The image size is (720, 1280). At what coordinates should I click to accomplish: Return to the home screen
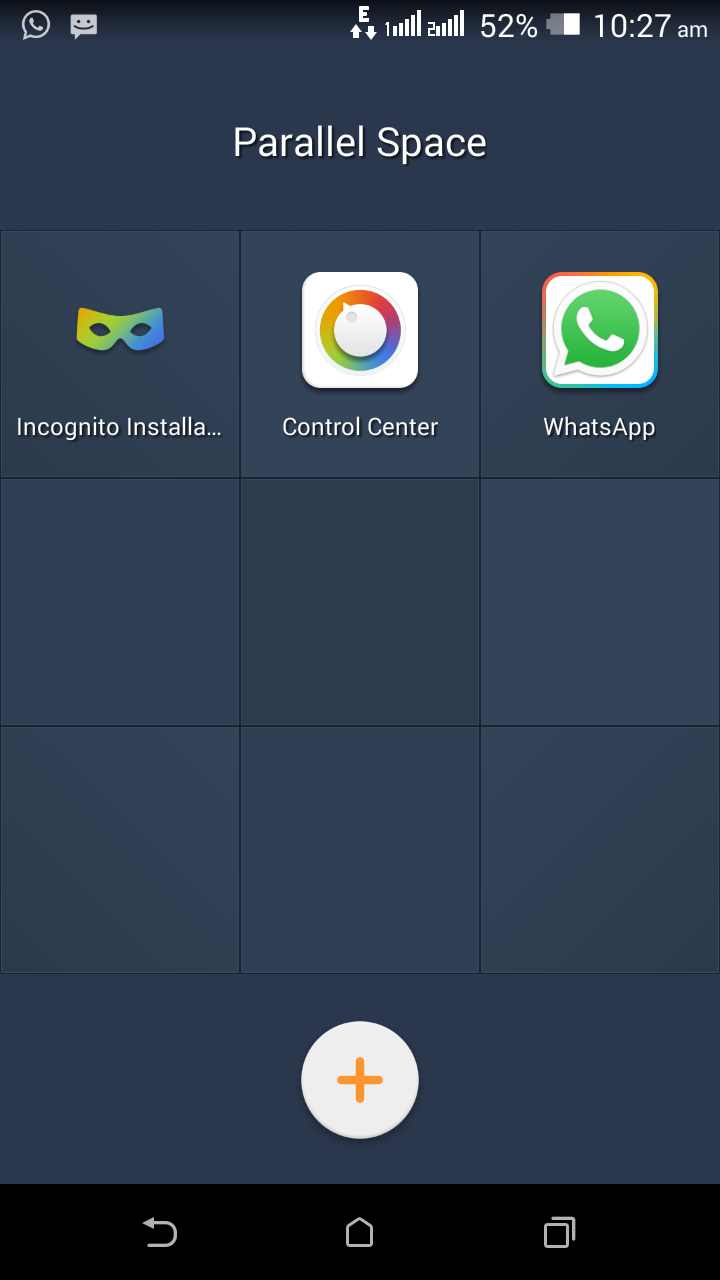pos(360,1232)
